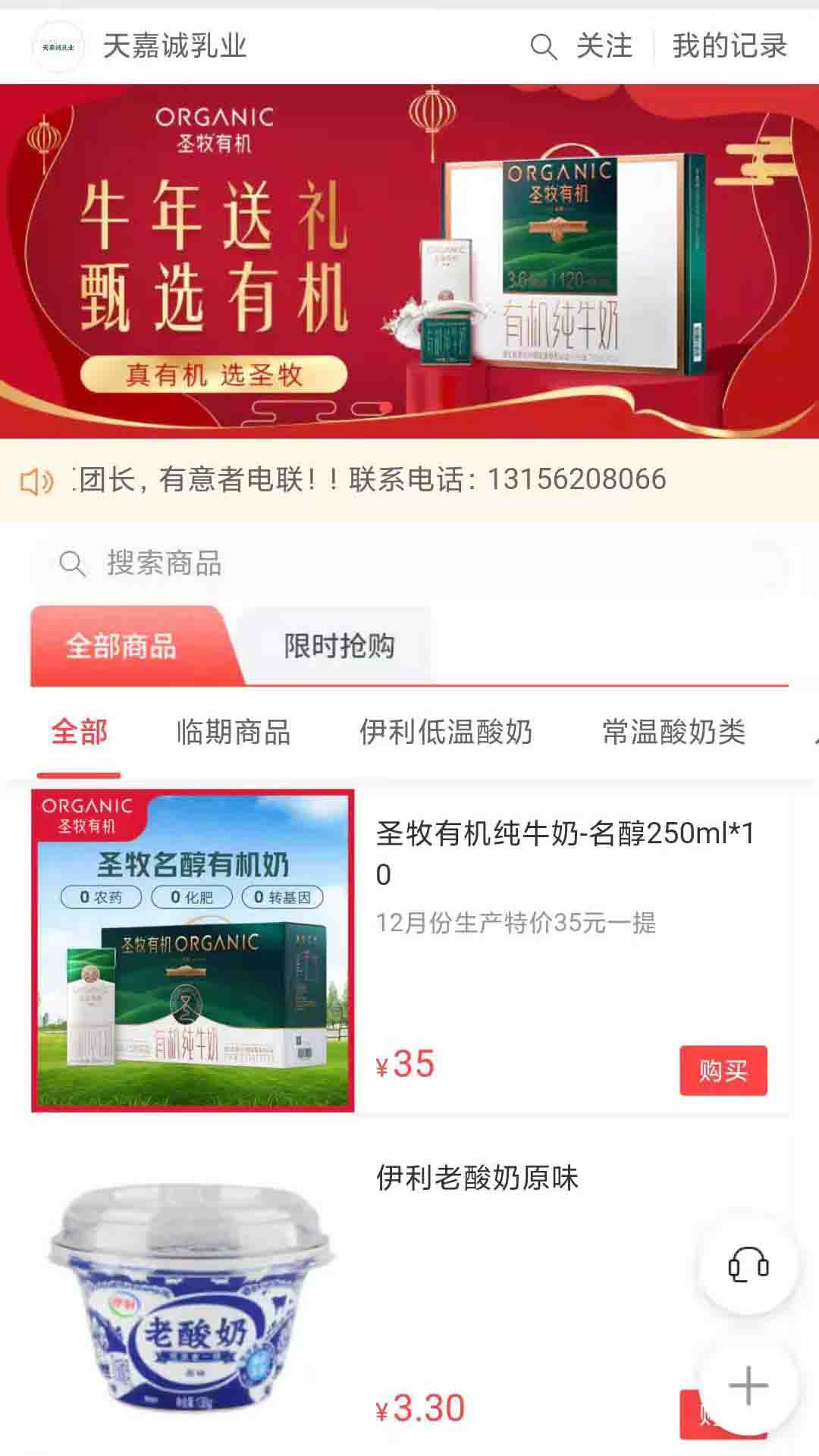Open 伊利老酸奶原味 product details
The height and width of the screenshot is (1456, 819).
pyautogui.click(x=478, y=1178)
